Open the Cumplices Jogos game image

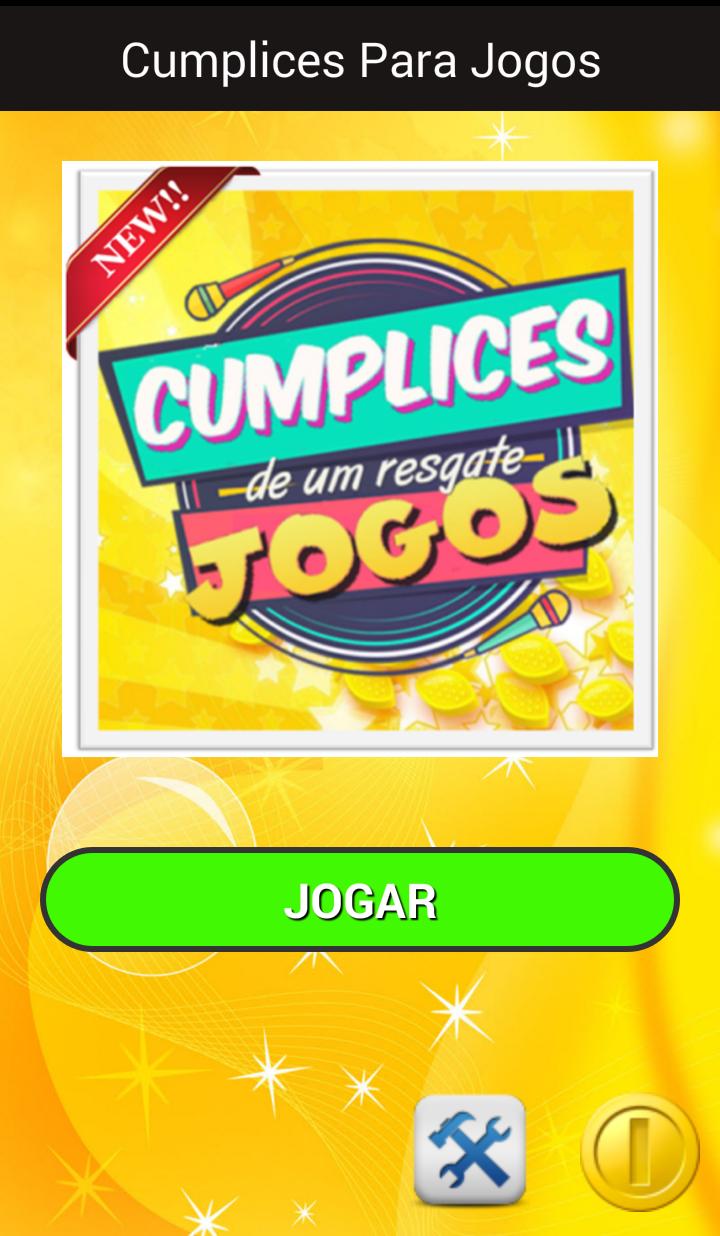[x=360, y=458]
